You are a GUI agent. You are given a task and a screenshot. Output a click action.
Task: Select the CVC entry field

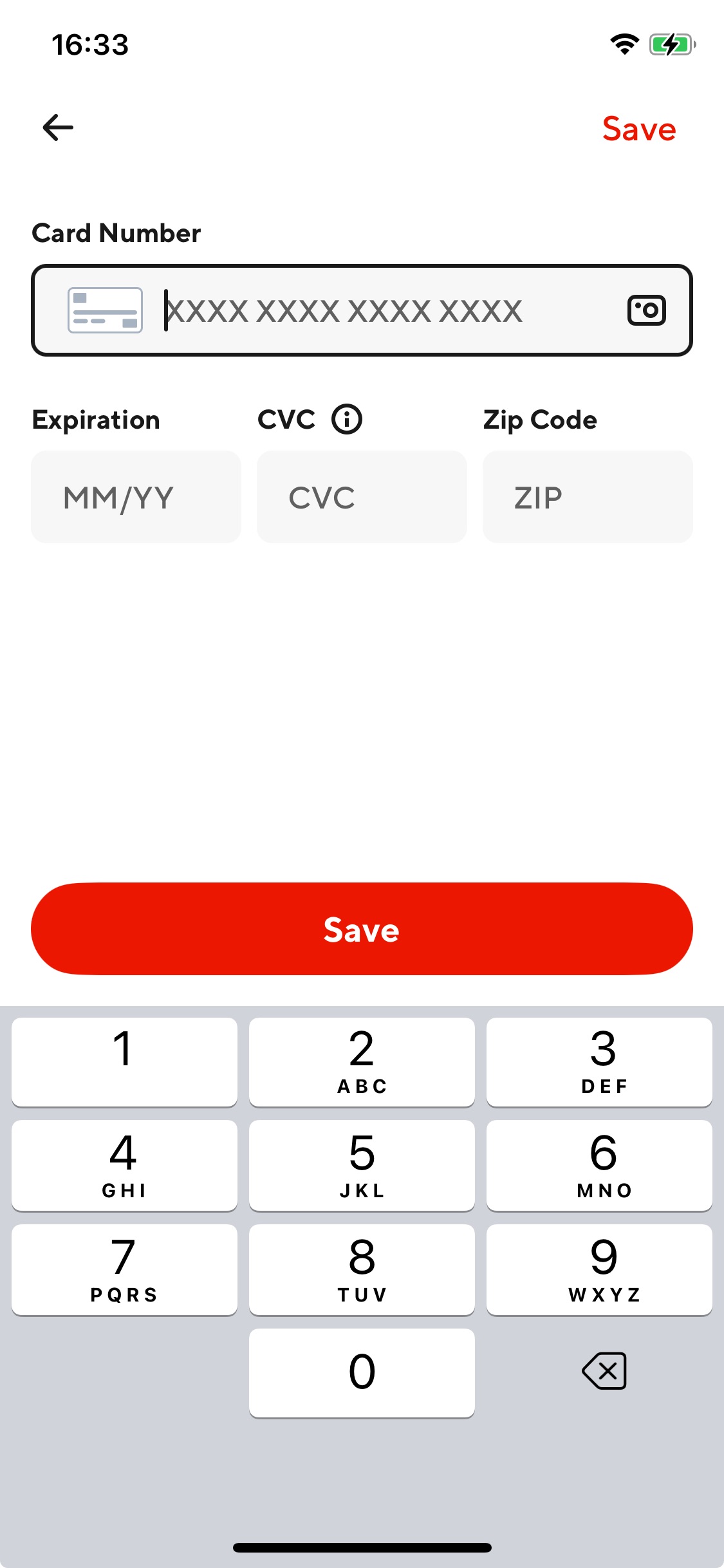362,496
